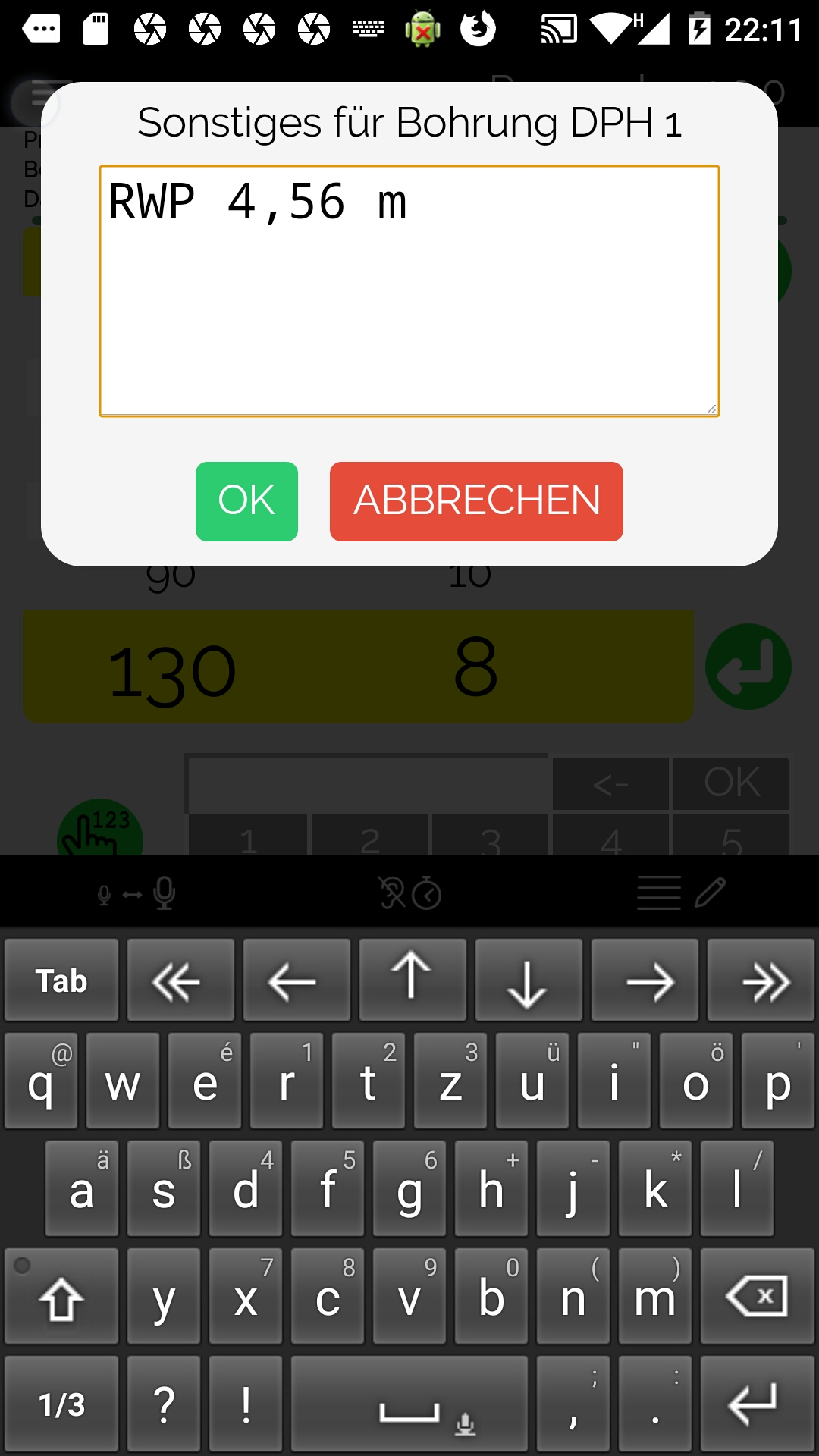The image size is (819, 1456).
Task: Move cursor left with the single left arrow key
Action: (297, 981)
